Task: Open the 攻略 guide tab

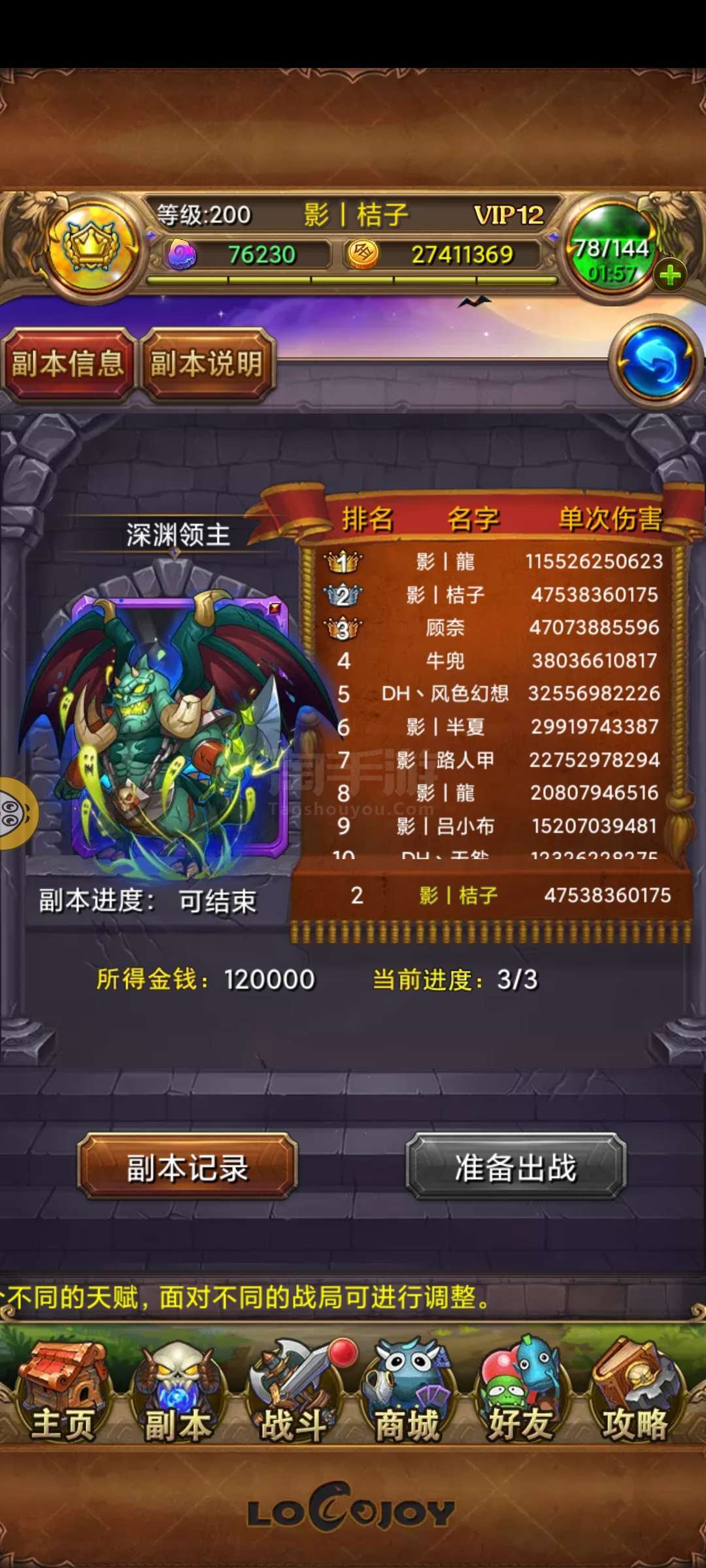Action: [x=634, y=1392]
